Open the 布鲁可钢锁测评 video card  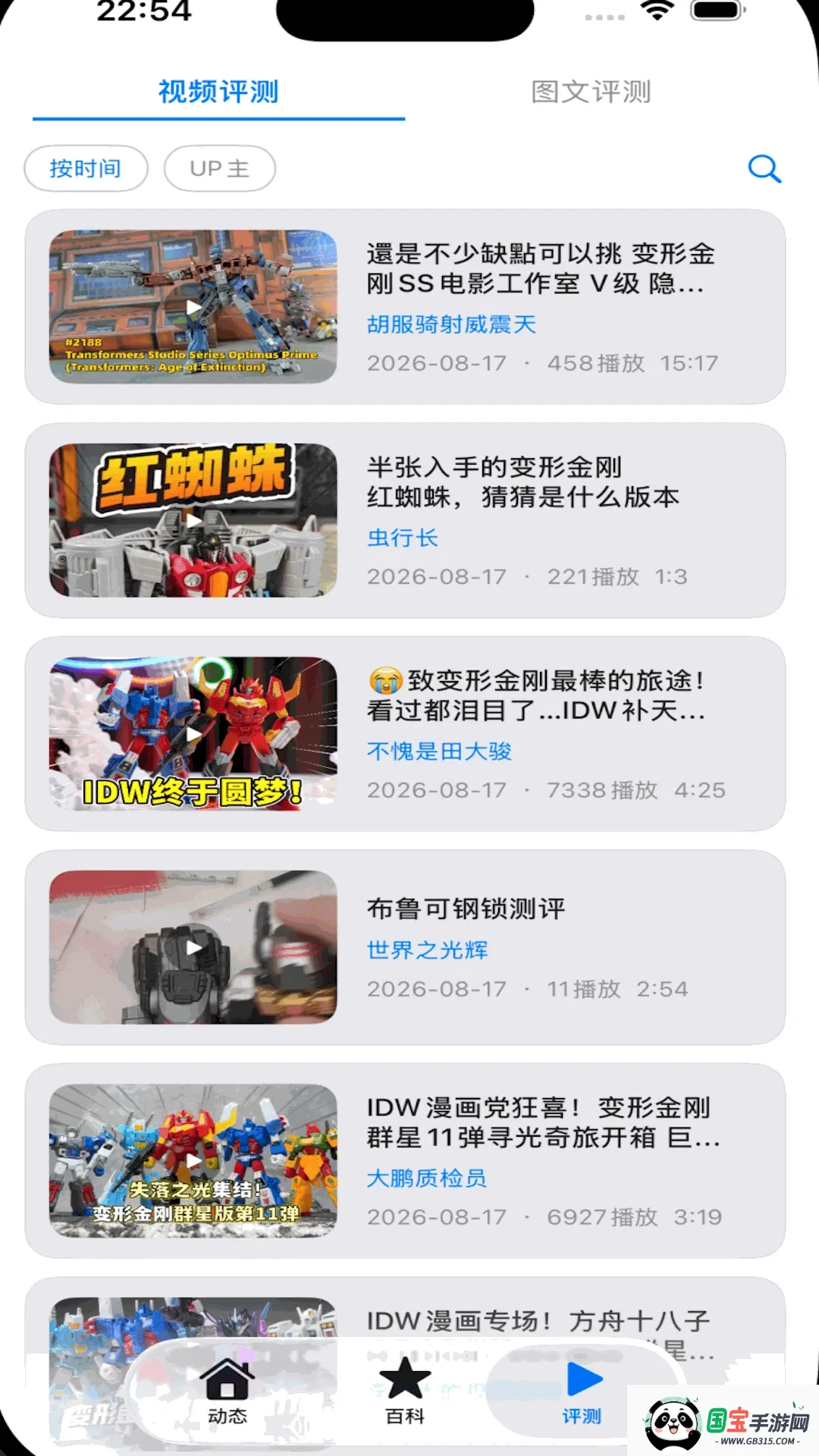click(405, 947)
